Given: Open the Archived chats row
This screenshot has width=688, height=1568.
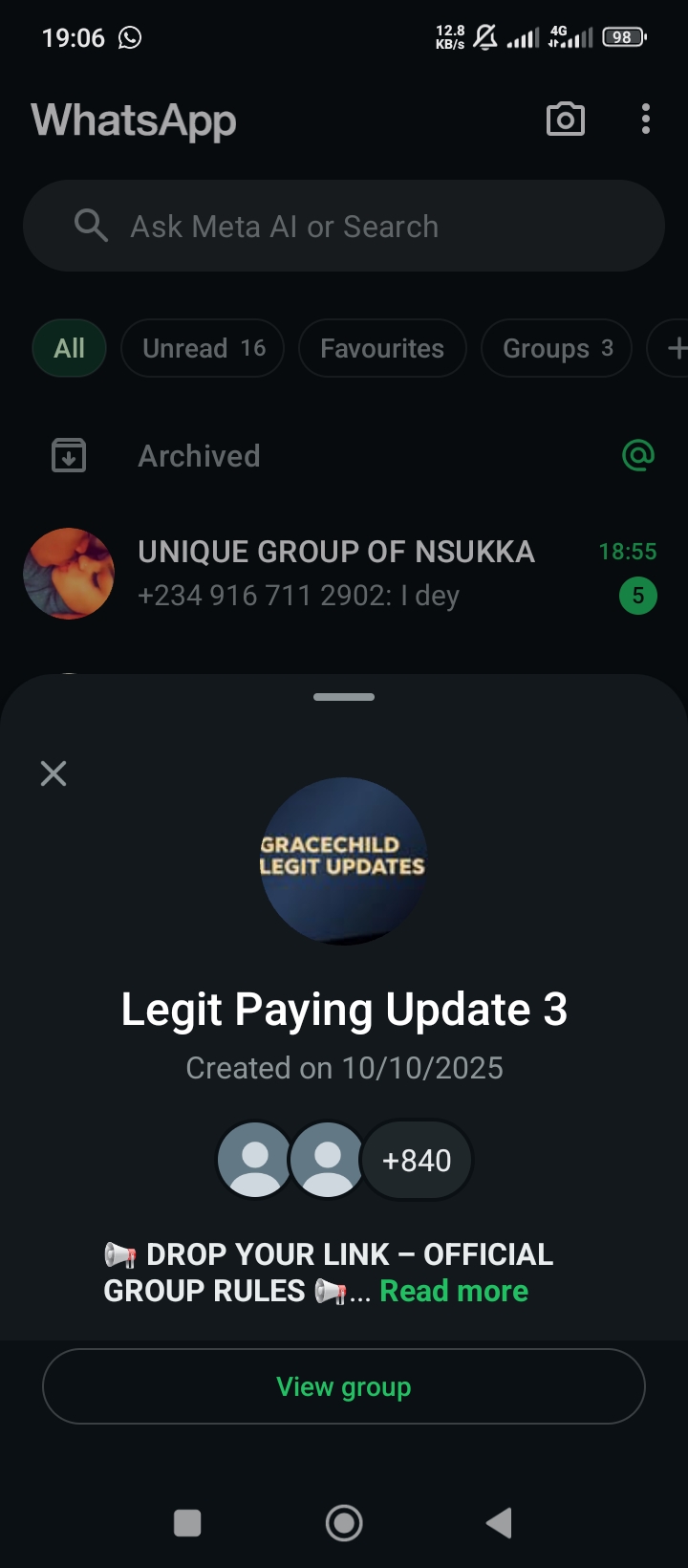Looking at the screenshot, I should coord(199,456).
